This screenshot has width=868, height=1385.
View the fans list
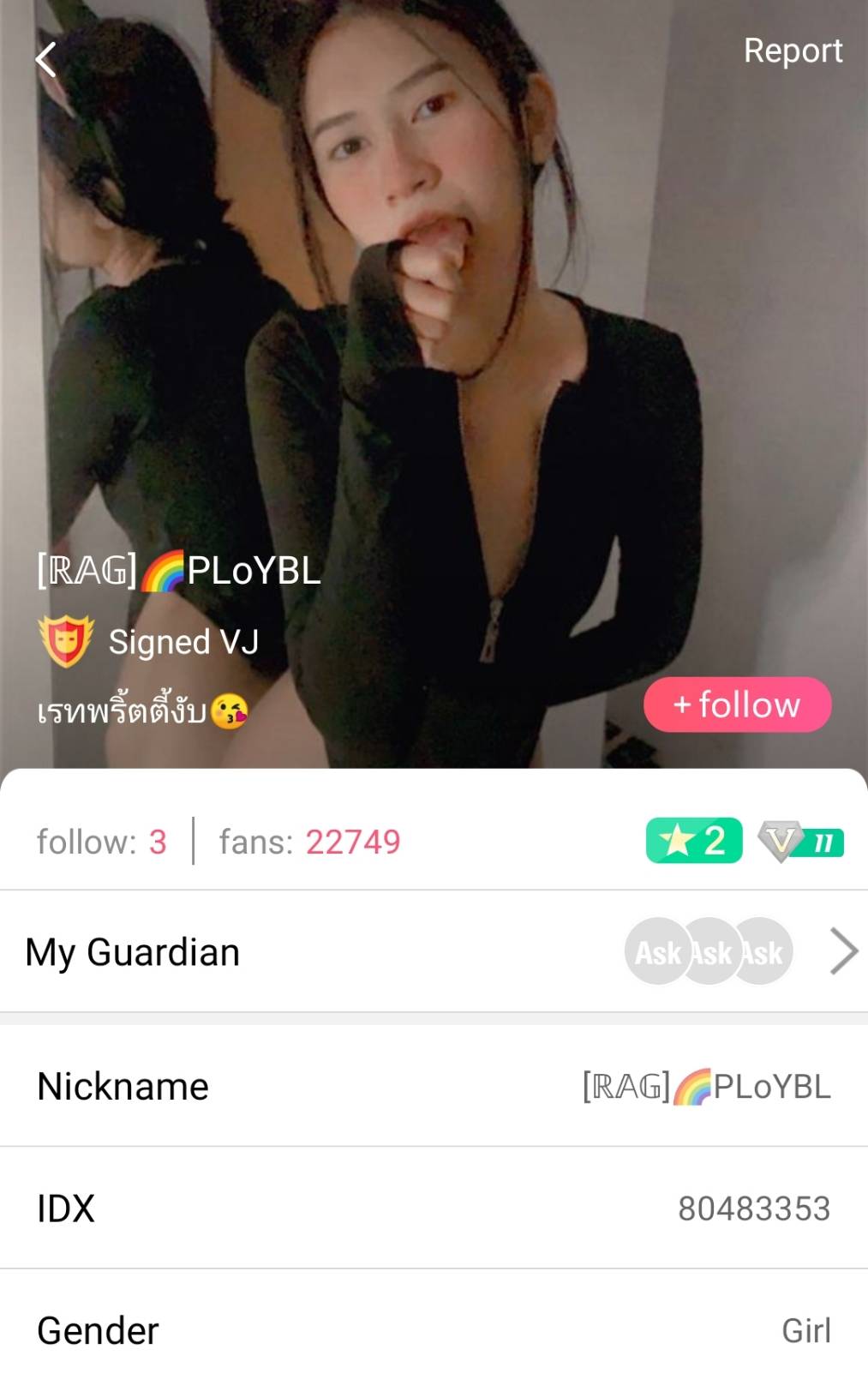pyautogui.click(x=309, y=842)
